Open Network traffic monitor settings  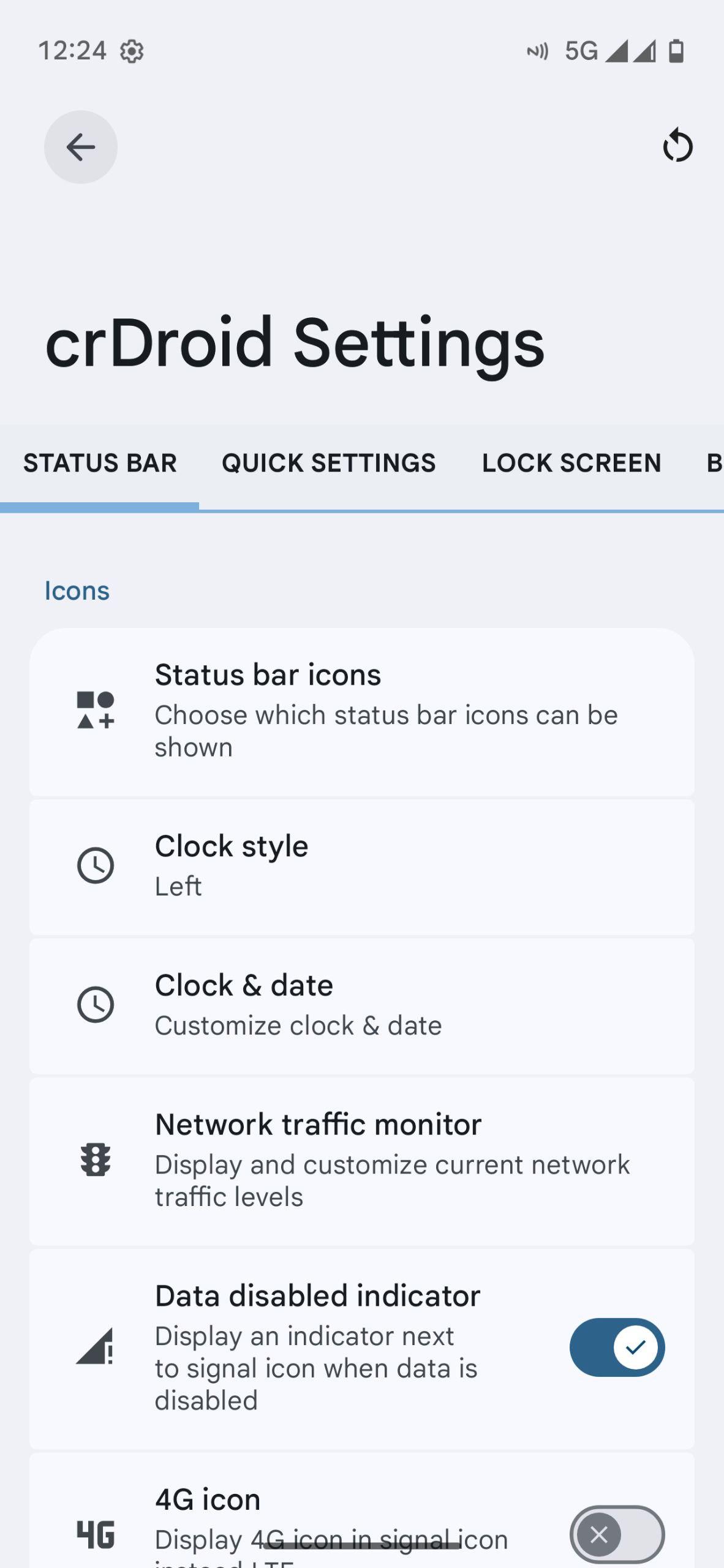click(x=361, y=1160)
